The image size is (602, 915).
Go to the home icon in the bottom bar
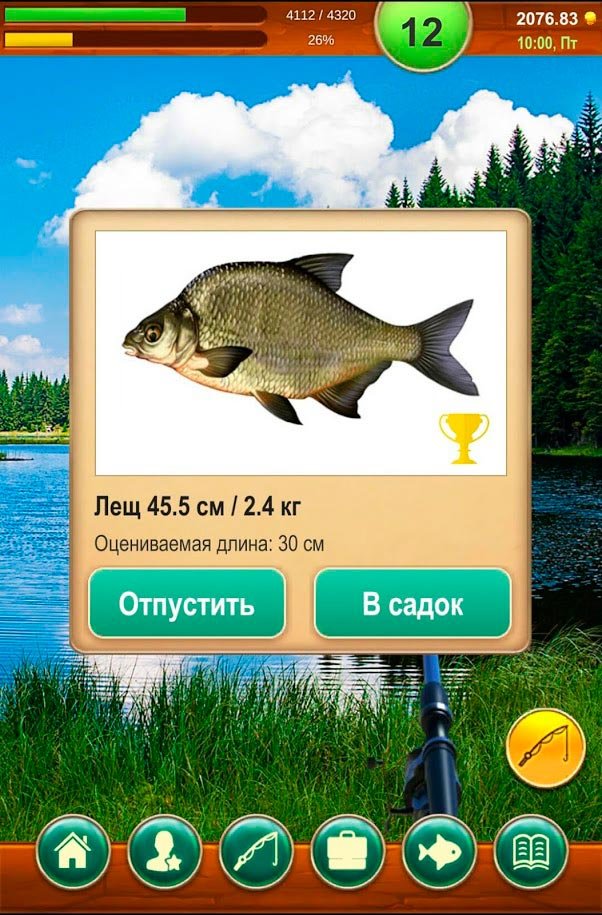(x=73, y=852)
